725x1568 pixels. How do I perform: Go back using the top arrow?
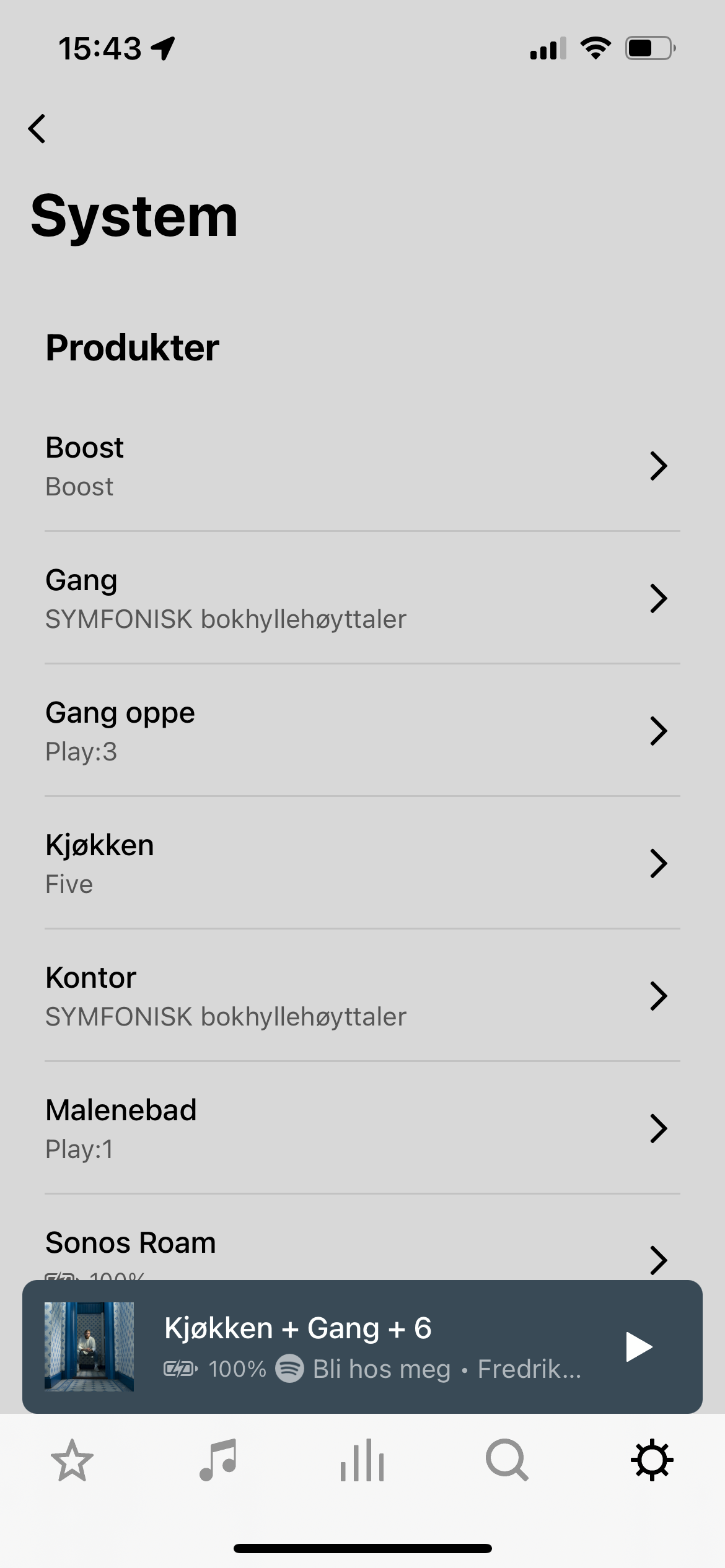[x=37, y=129]
